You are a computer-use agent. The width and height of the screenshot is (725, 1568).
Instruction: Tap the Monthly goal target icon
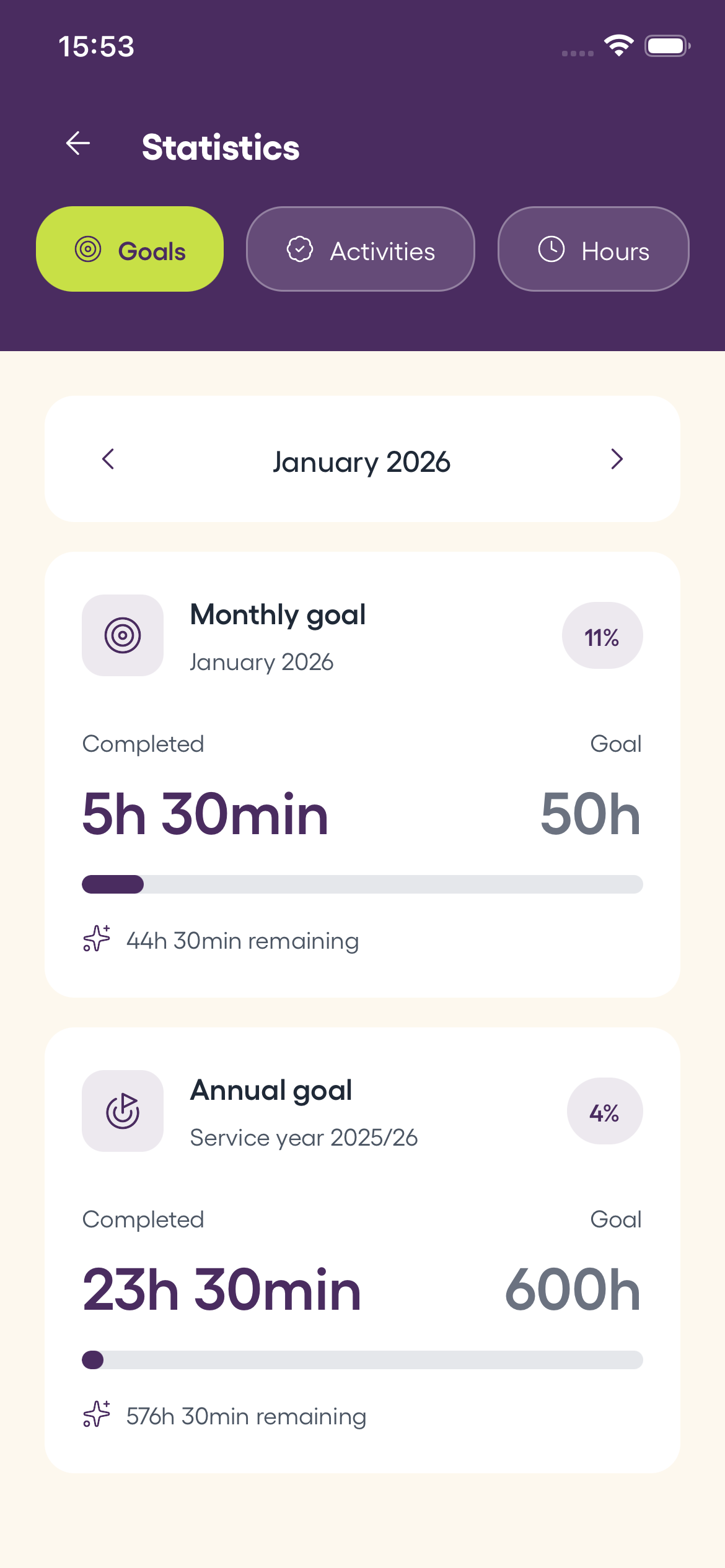[122, 635]
